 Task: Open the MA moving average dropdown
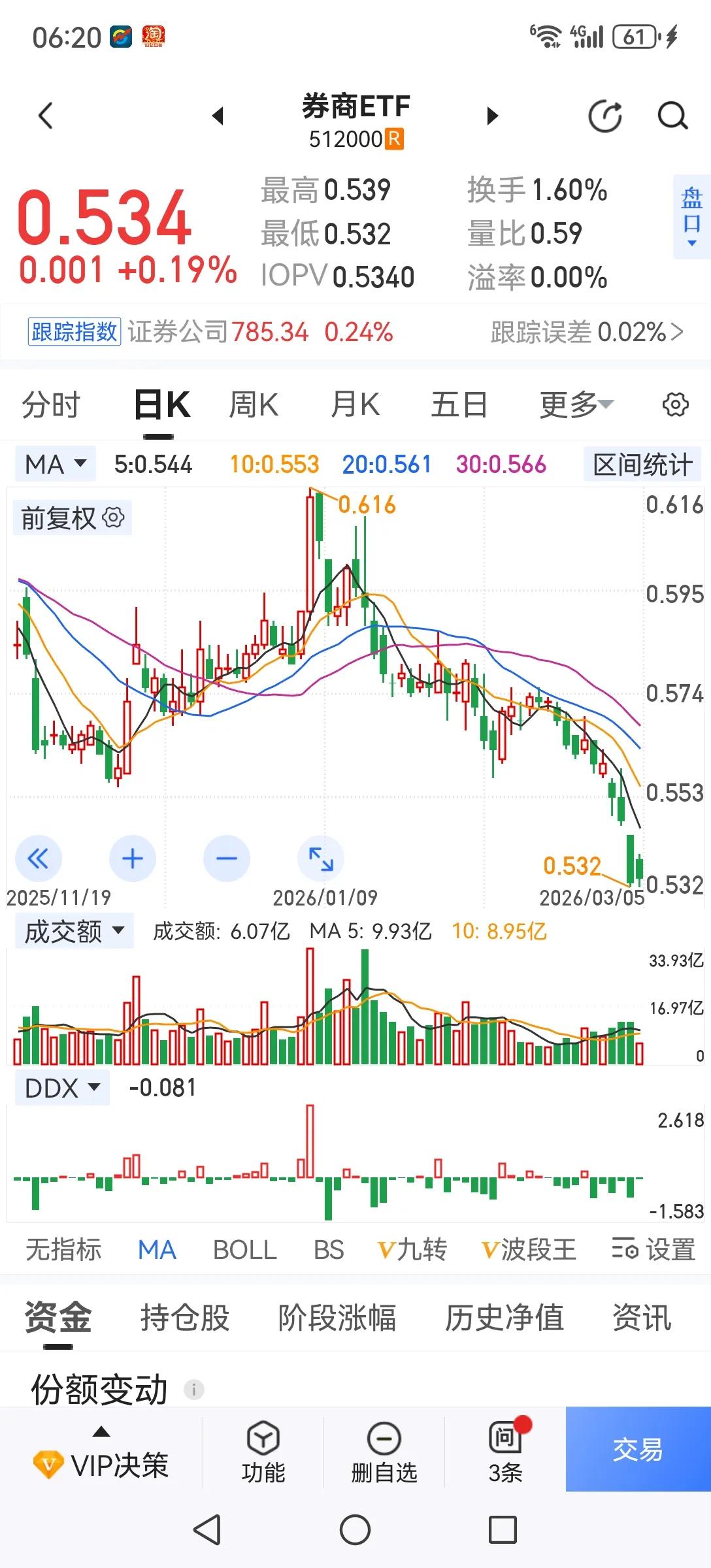click(54, 464)
